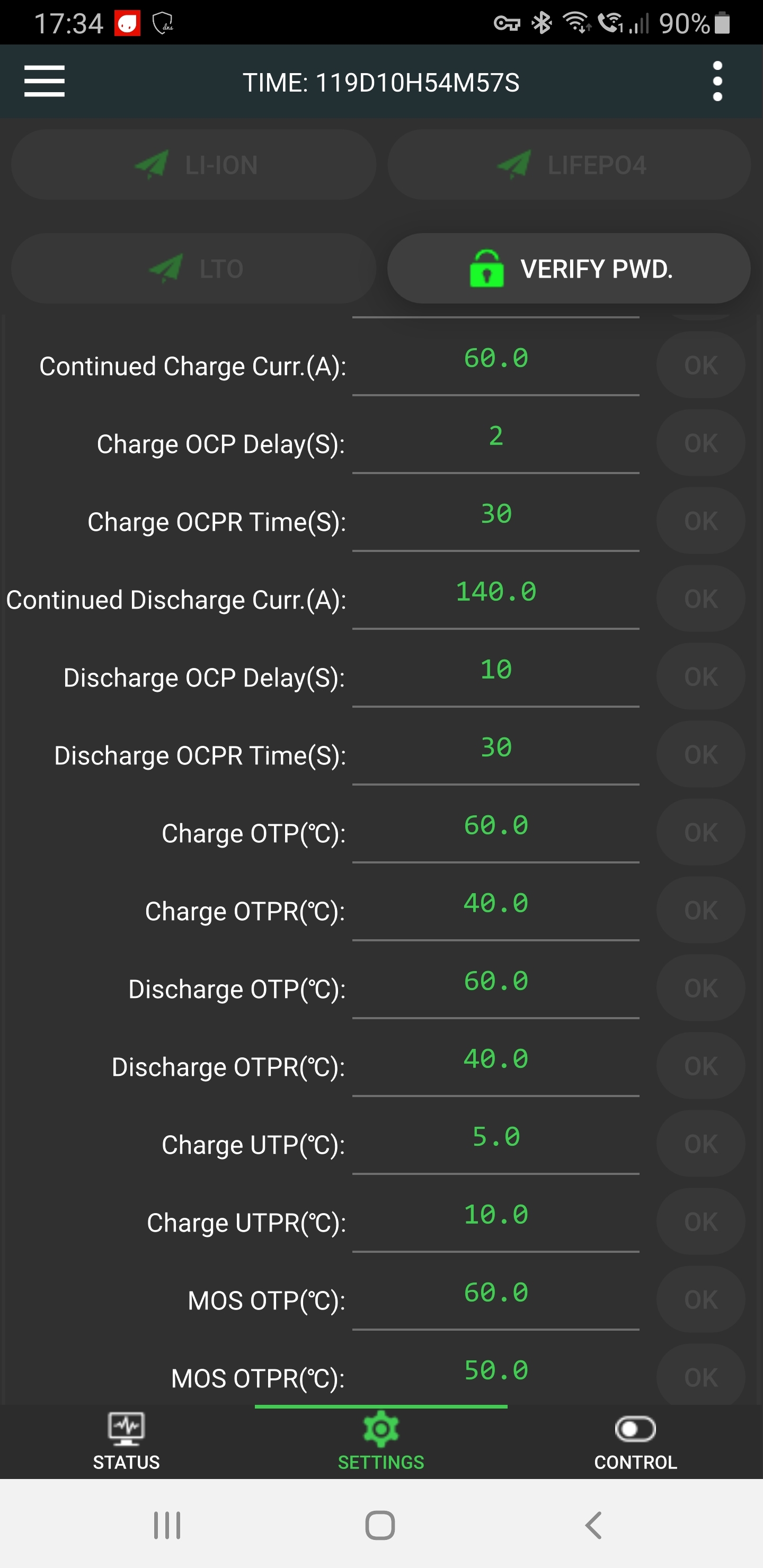Select the LIFEPO4 battery preset

point(569,165)
